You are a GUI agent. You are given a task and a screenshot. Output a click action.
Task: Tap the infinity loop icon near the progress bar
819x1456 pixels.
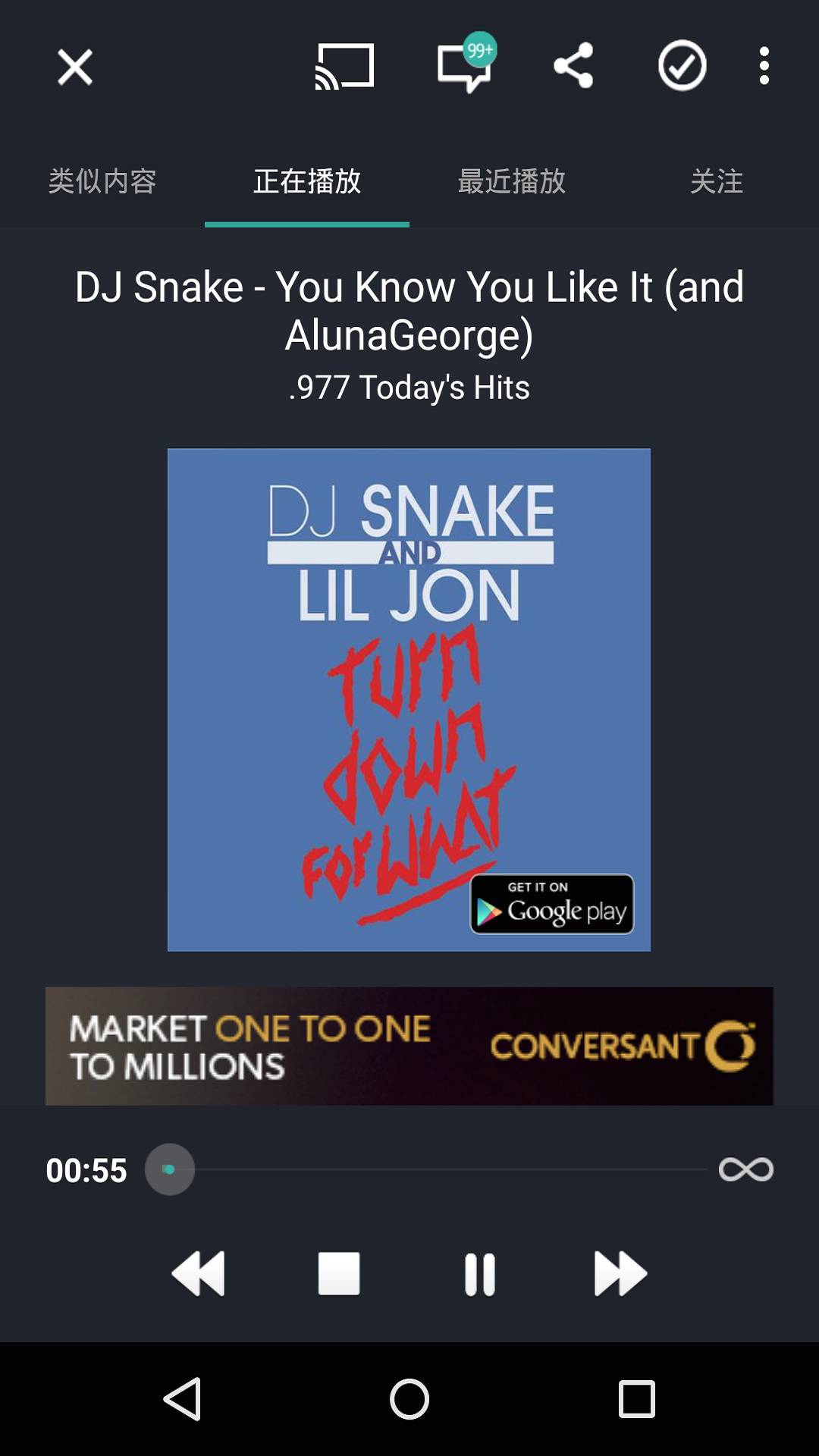[x=747, y=1170]
